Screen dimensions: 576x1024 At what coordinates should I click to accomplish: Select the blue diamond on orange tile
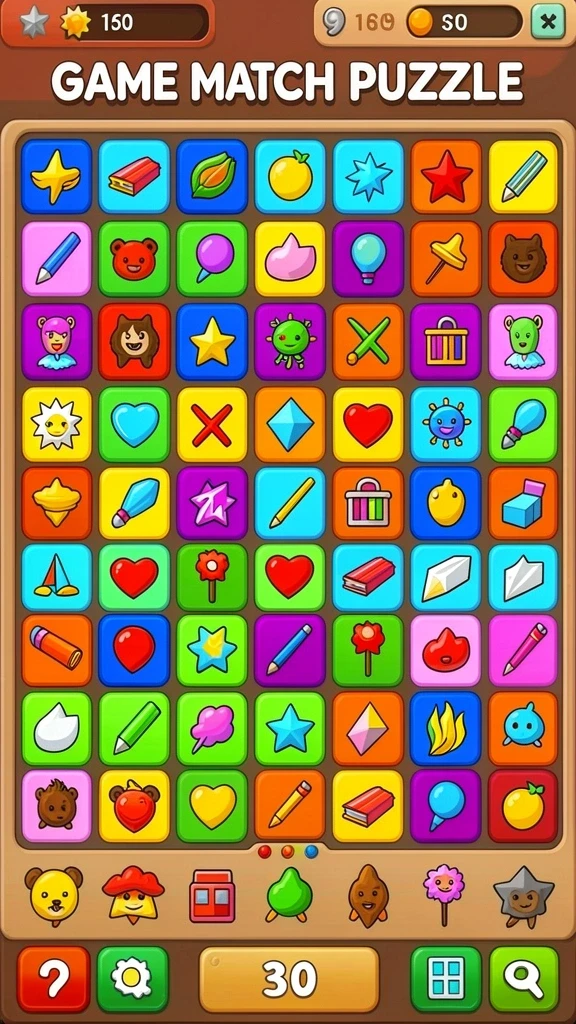pos(290,424)
